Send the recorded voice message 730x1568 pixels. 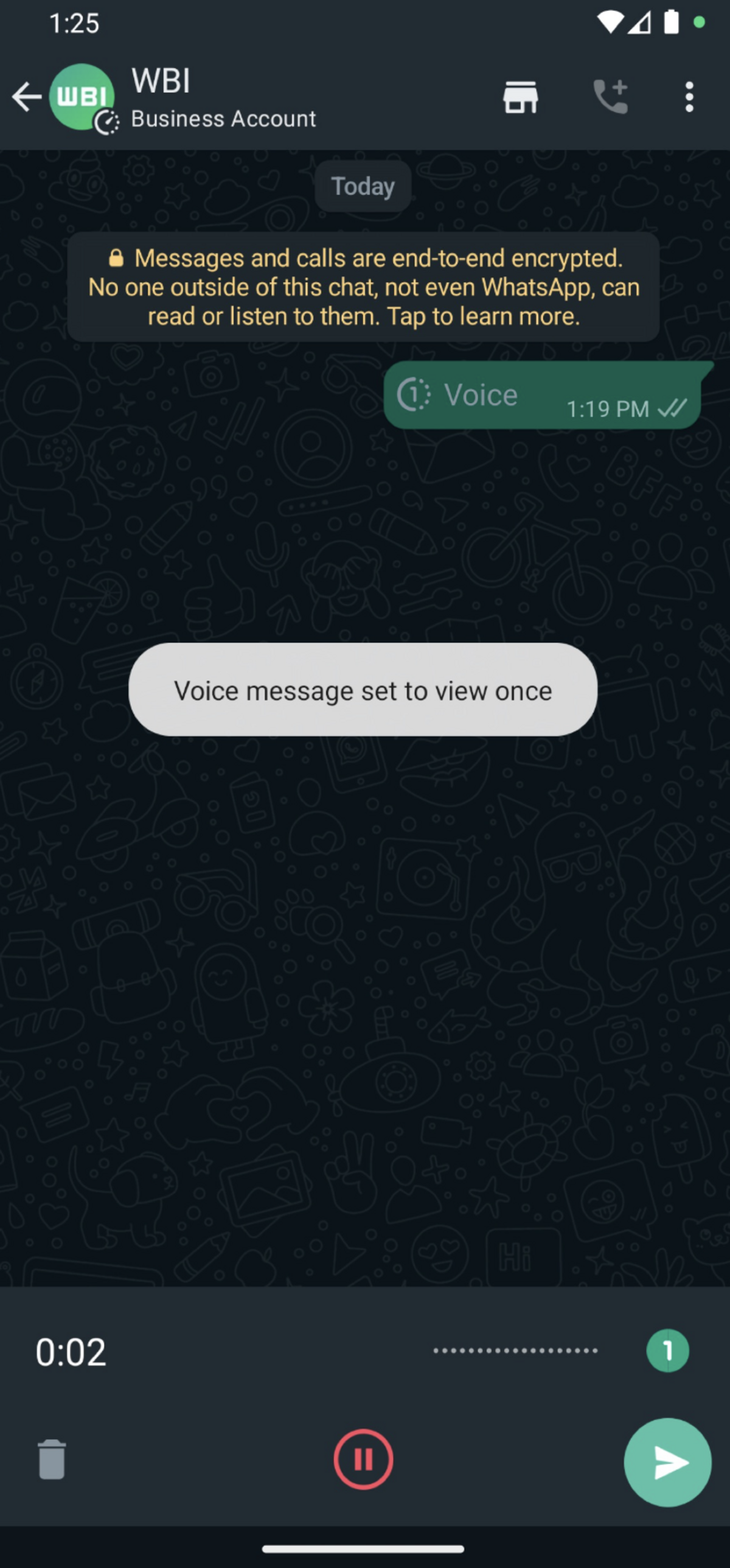[x=667, y=1462]
